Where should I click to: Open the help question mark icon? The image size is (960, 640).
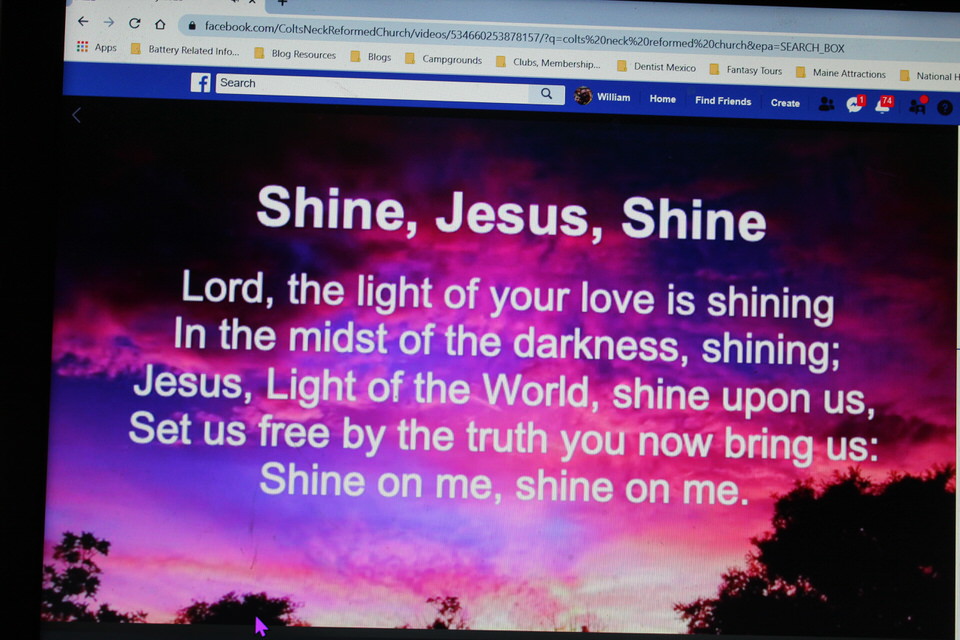944,107
